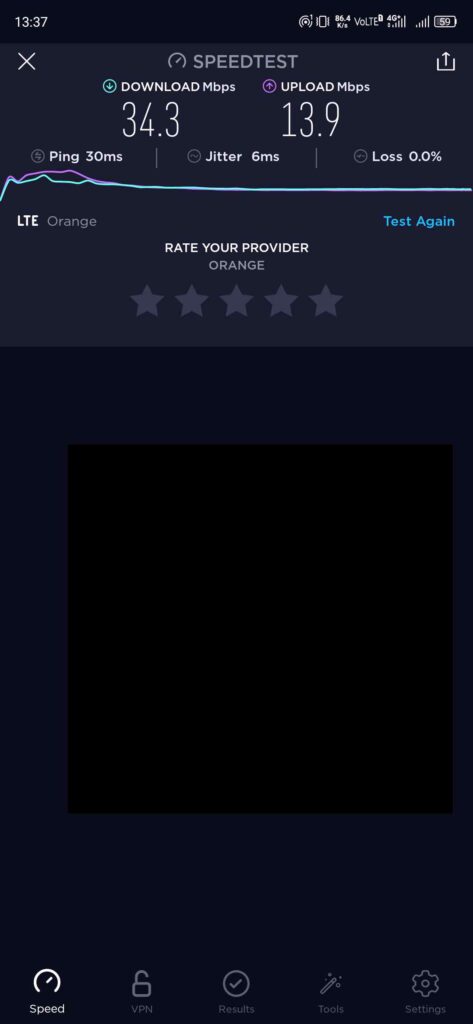The image size is (473, 1024).
Task: Tap Test Again to rerun the test
Action: 419,221
